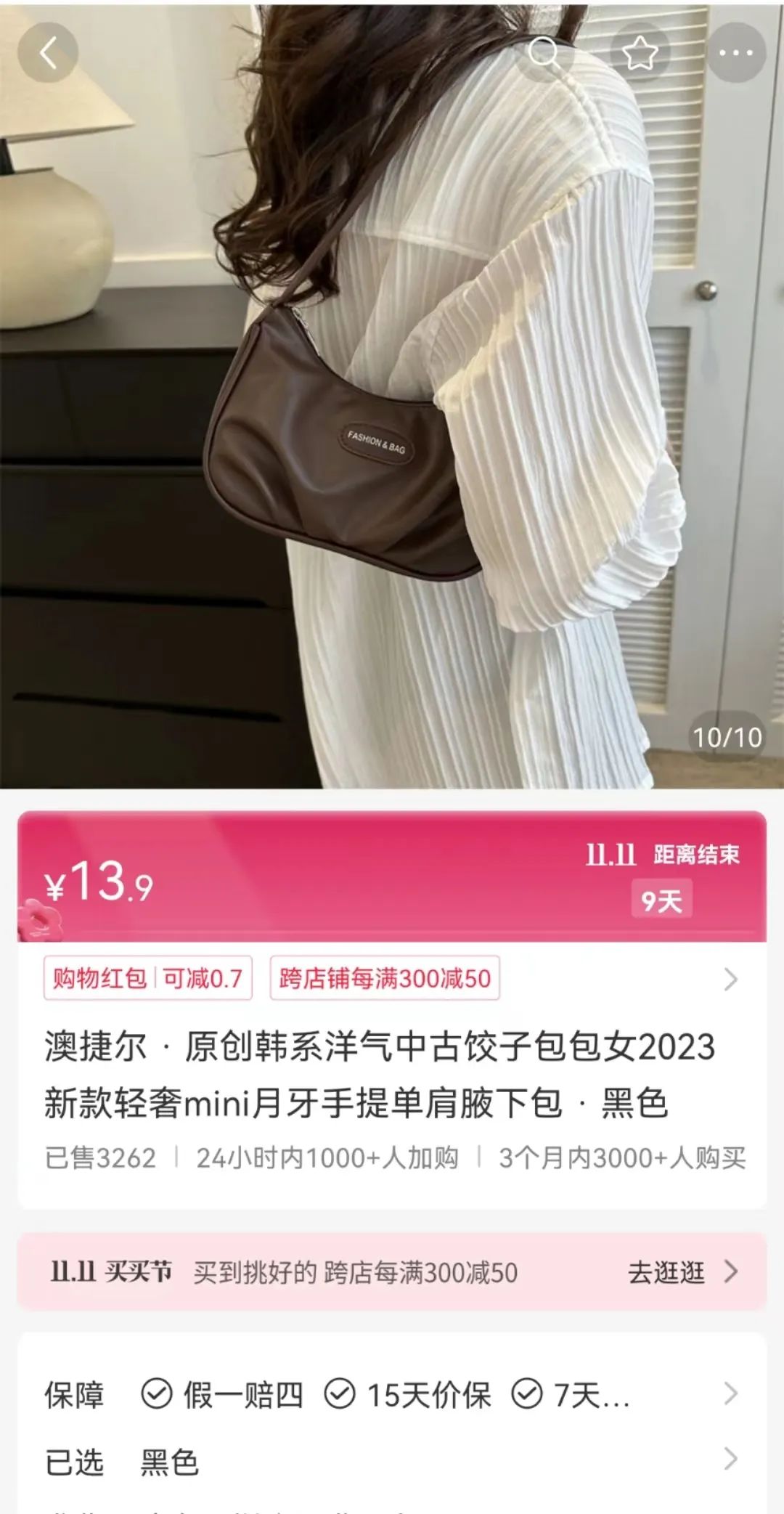Favorite this item with the star icon
Screen dimensions: 784x1514
click(x=640, y=53)
